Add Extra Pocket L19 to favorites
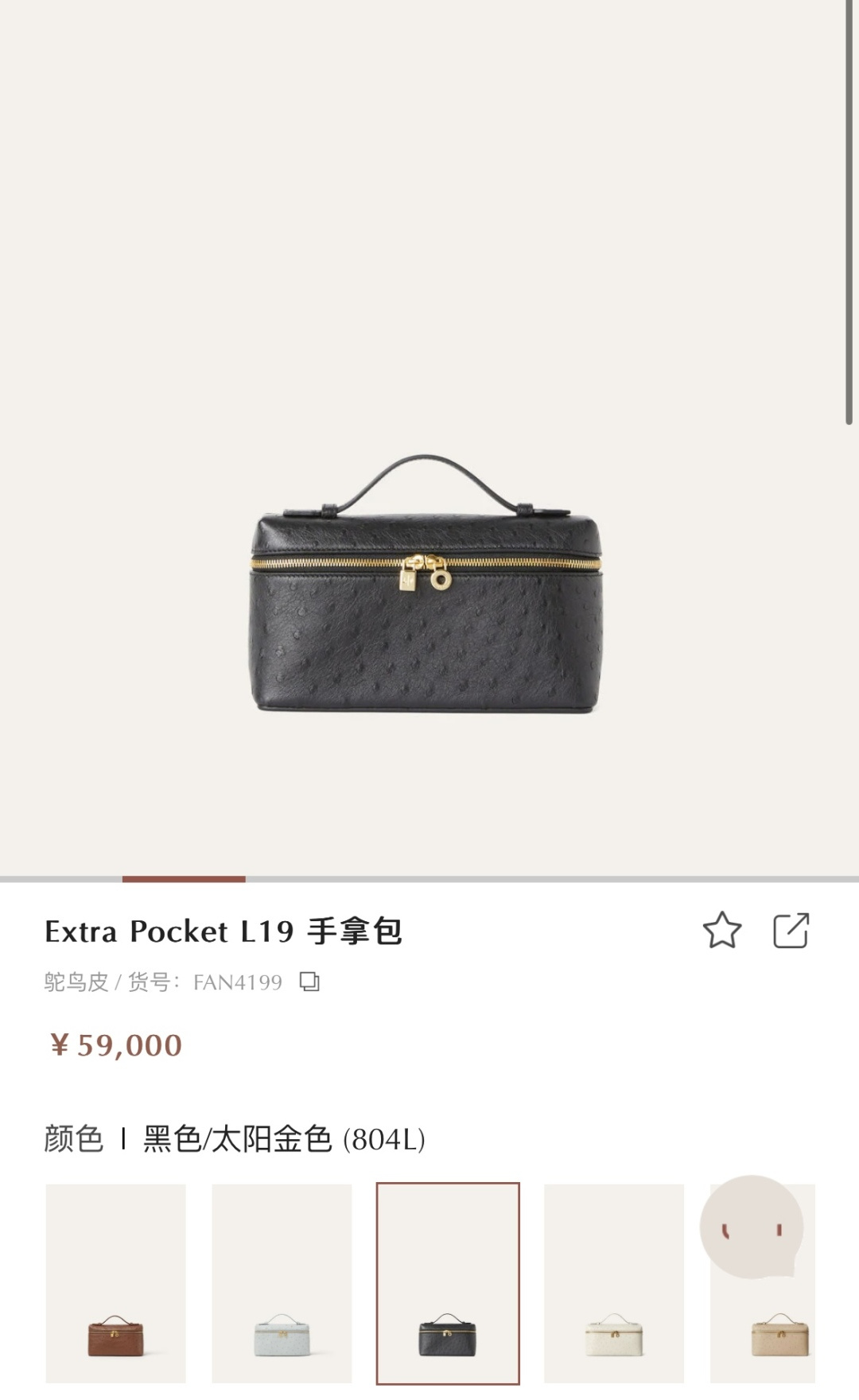The image size is (859, 1400). click(721, 931)
